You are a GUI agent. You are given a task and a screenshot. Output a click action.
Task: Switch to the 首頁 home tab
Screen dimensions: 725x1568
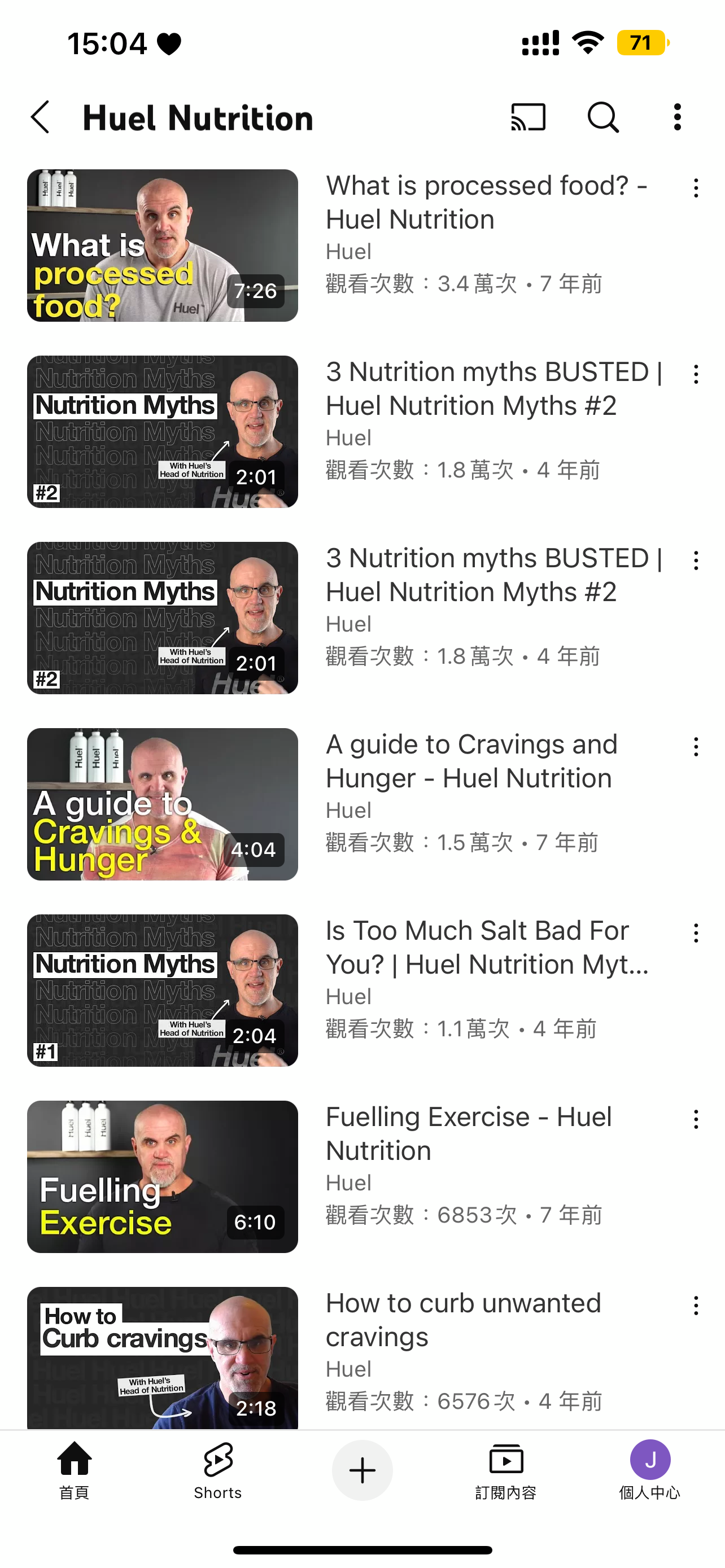(x=73, y=1470)
